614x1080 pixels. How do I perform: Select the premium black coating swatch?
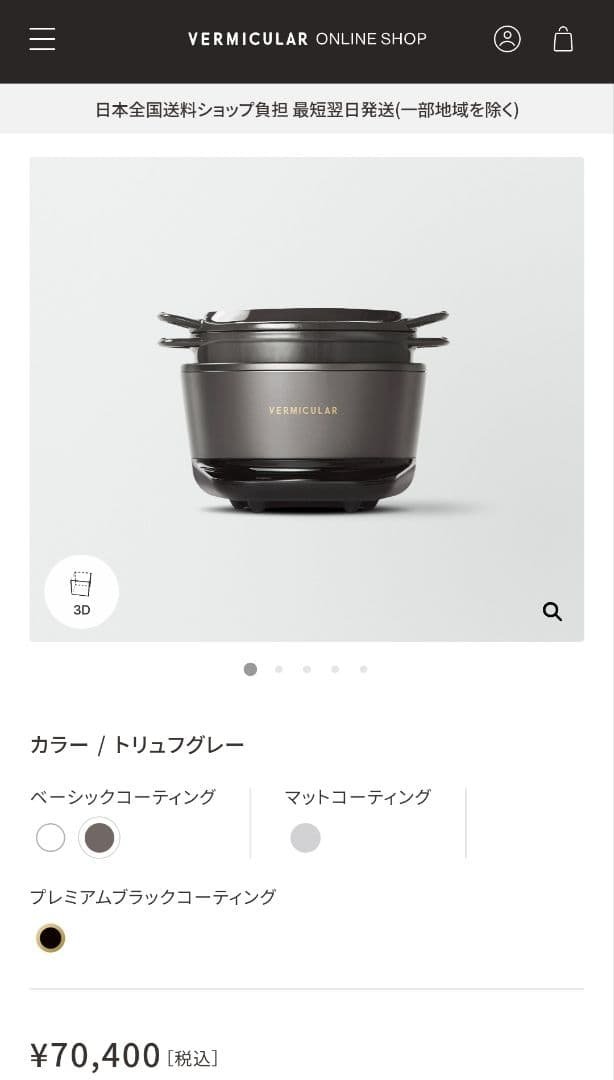50,938
